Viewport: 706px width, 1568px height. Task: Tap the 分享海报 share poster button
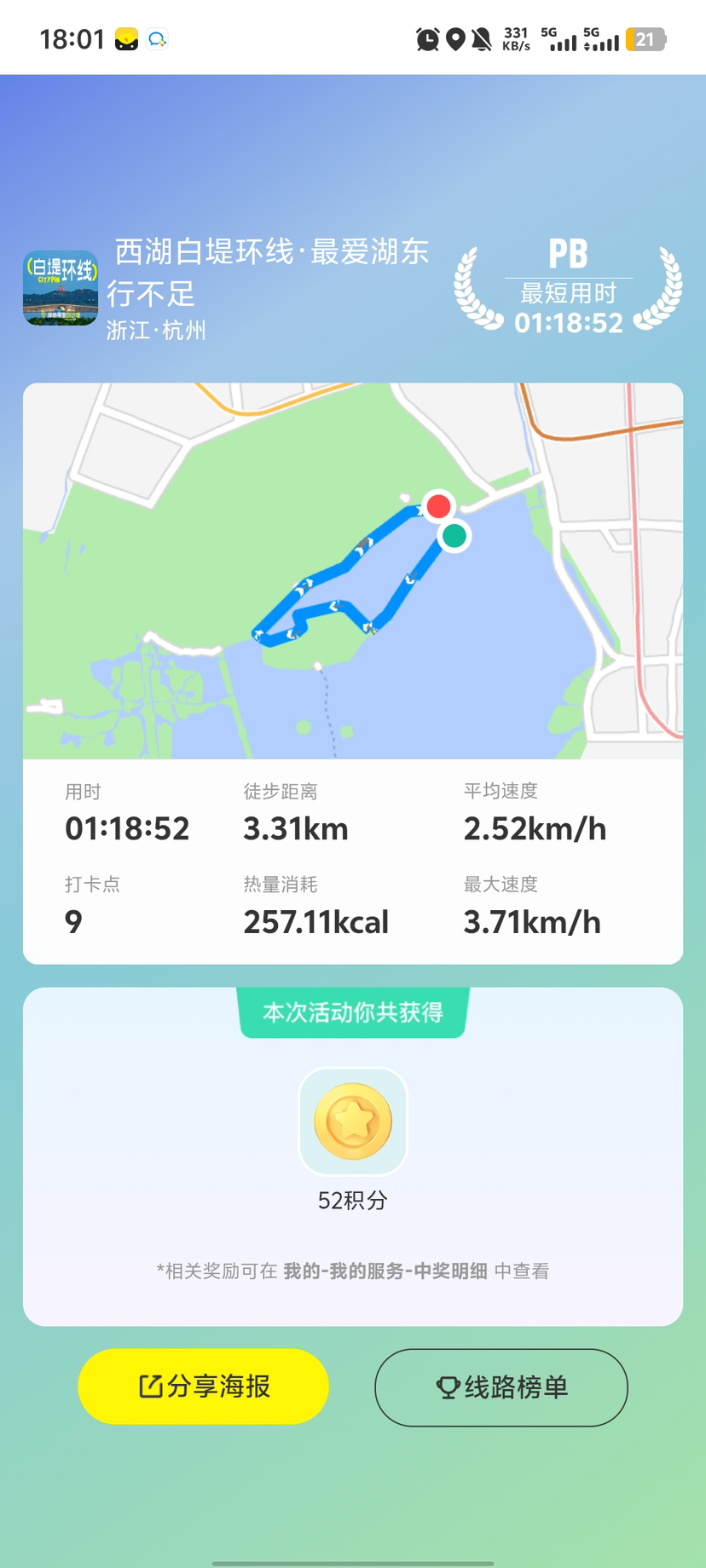point(203,1386)
